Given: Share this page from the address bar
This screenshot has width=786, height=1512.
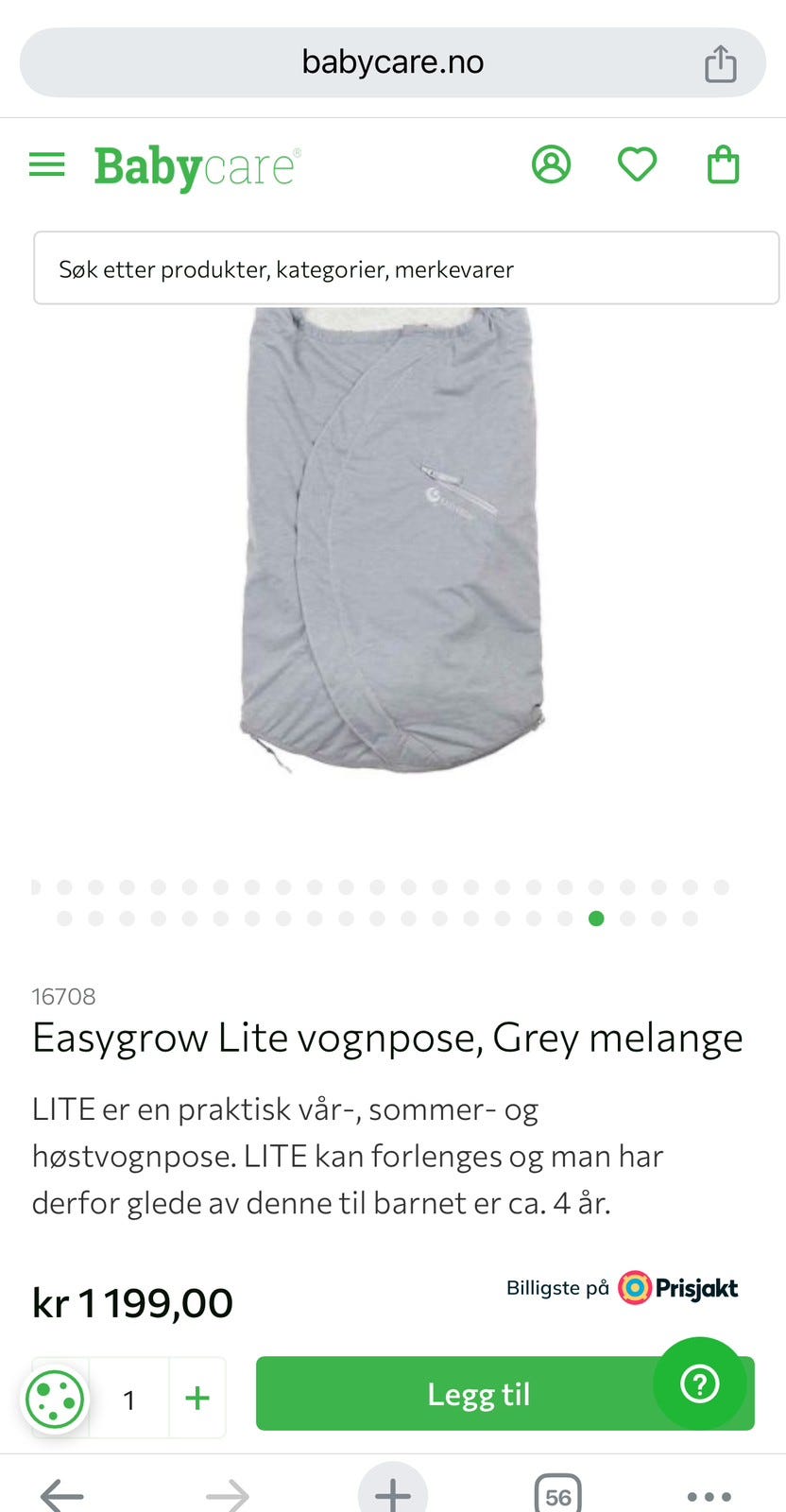Looking at the screenshot, I should pyautogui.click(x=720, y=63).
